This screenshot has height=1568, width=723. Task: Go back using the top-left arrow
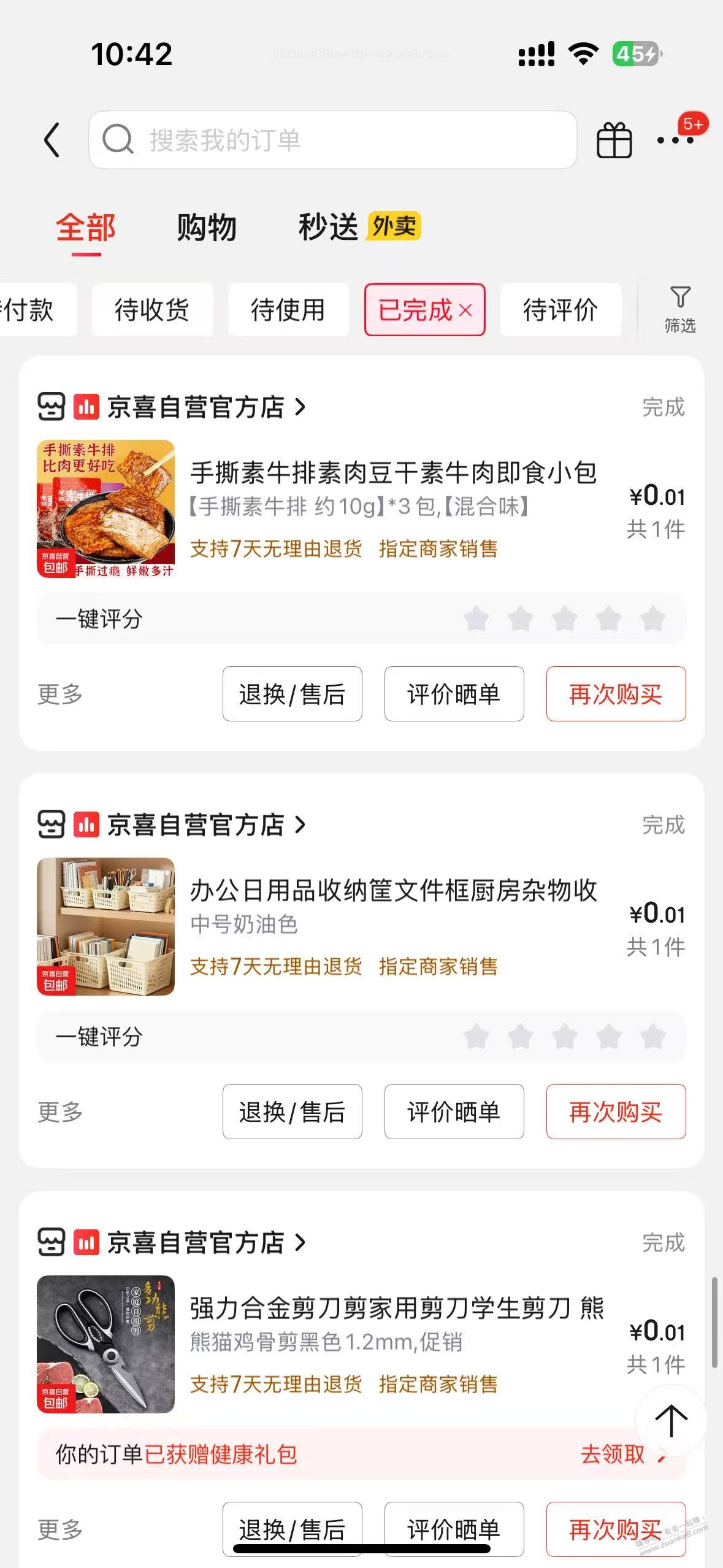pyautogui.click(x=52, y=140)
